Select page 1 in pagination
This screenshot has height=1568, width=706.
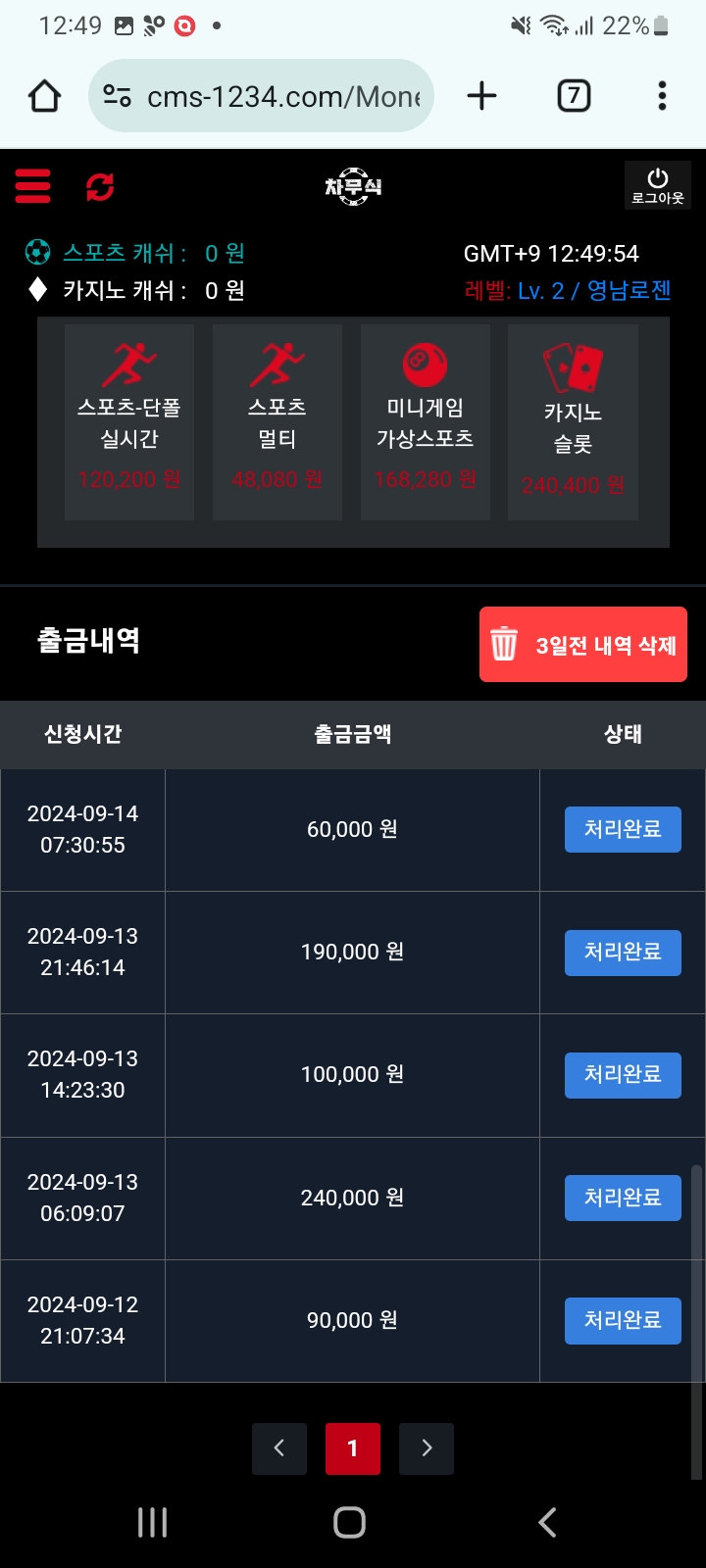[x=353, y=1448]
